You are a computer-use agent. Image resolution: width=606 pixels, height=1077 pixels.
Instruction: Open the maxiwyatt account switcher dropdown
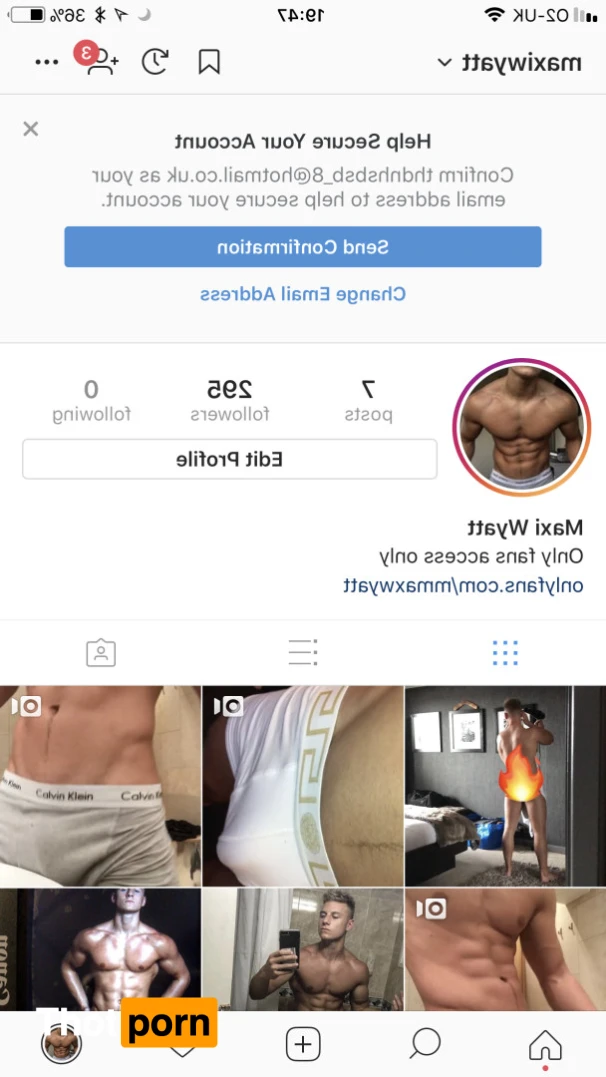510,63
